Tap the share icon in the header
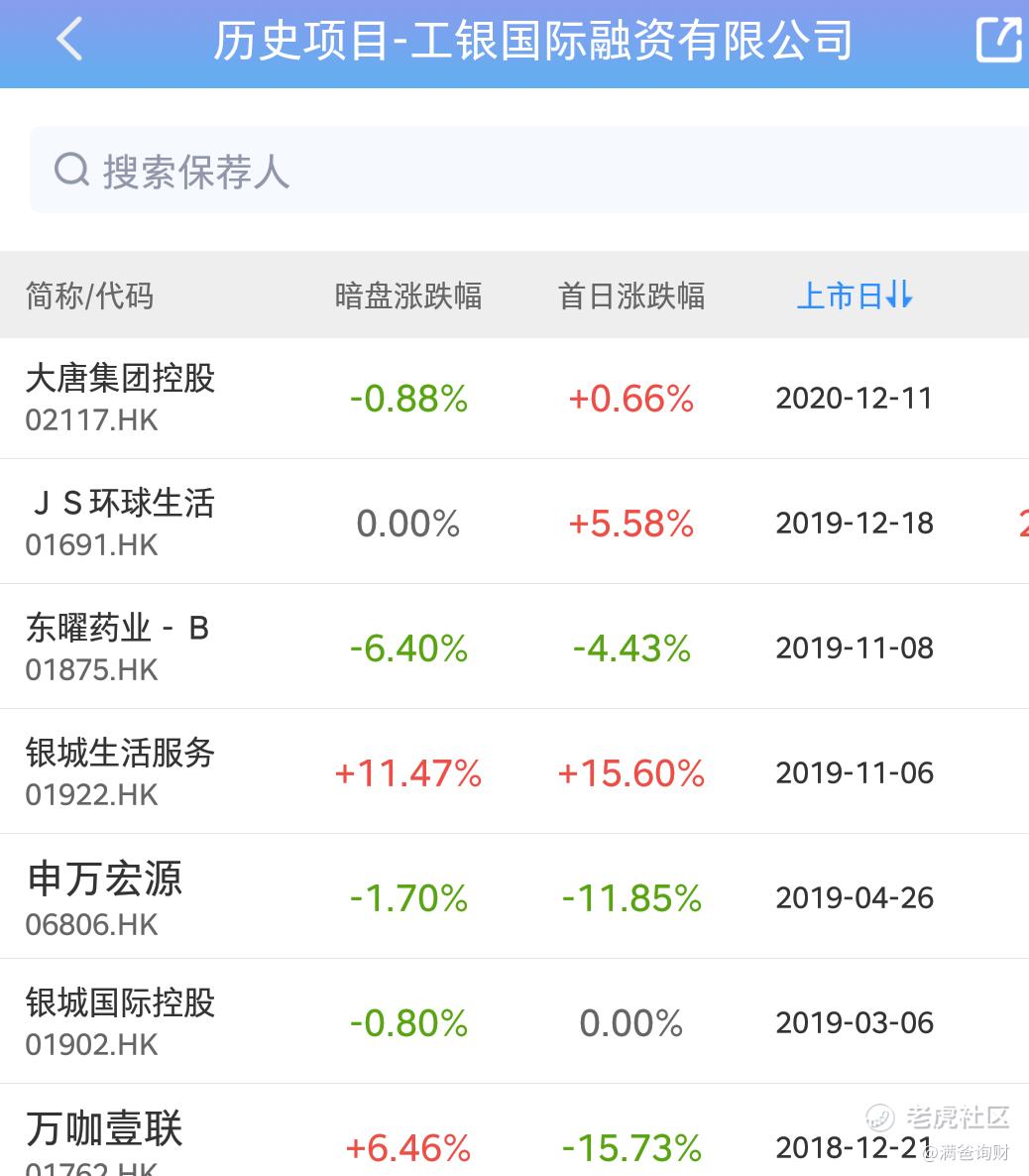 [x=998, y=41]
